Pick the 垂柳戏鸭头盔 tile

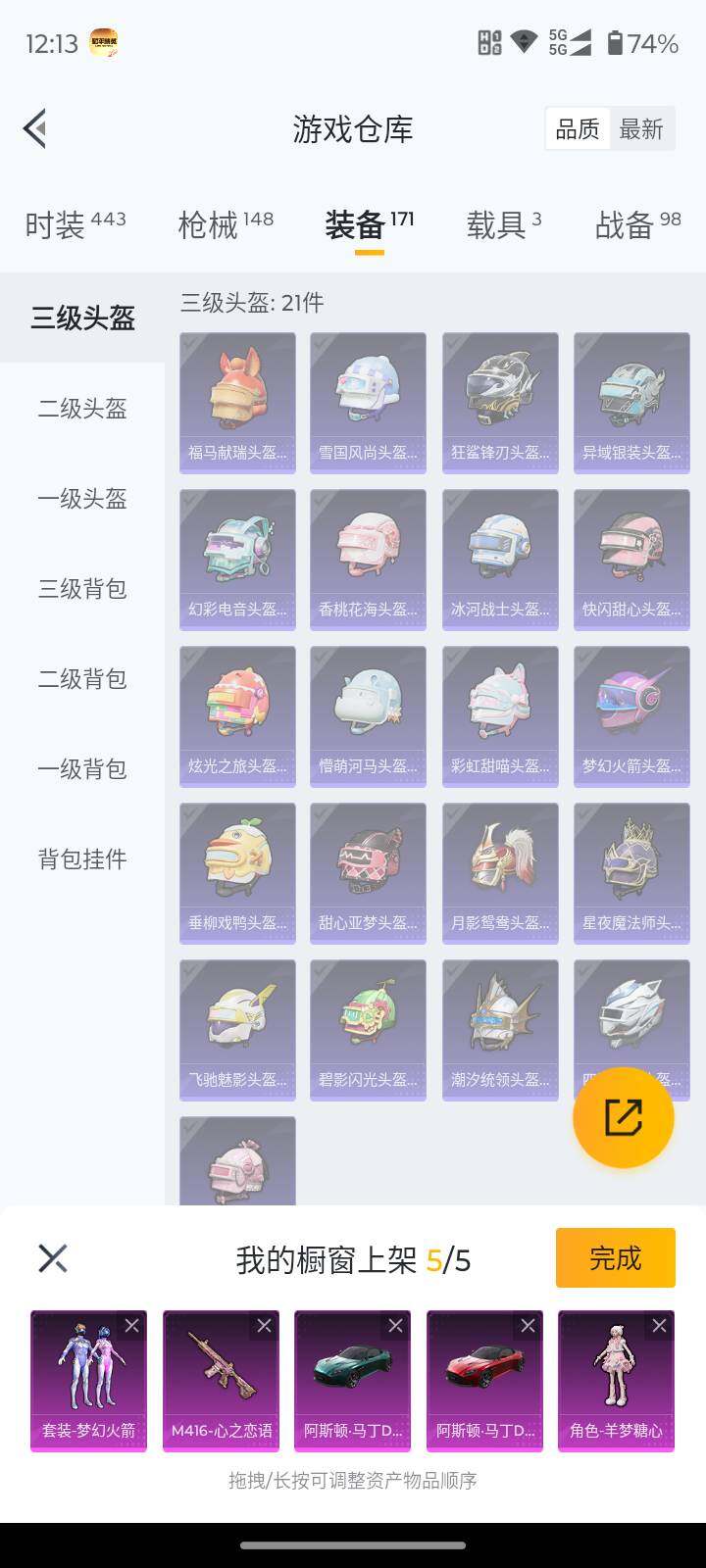tap(237, 872)
